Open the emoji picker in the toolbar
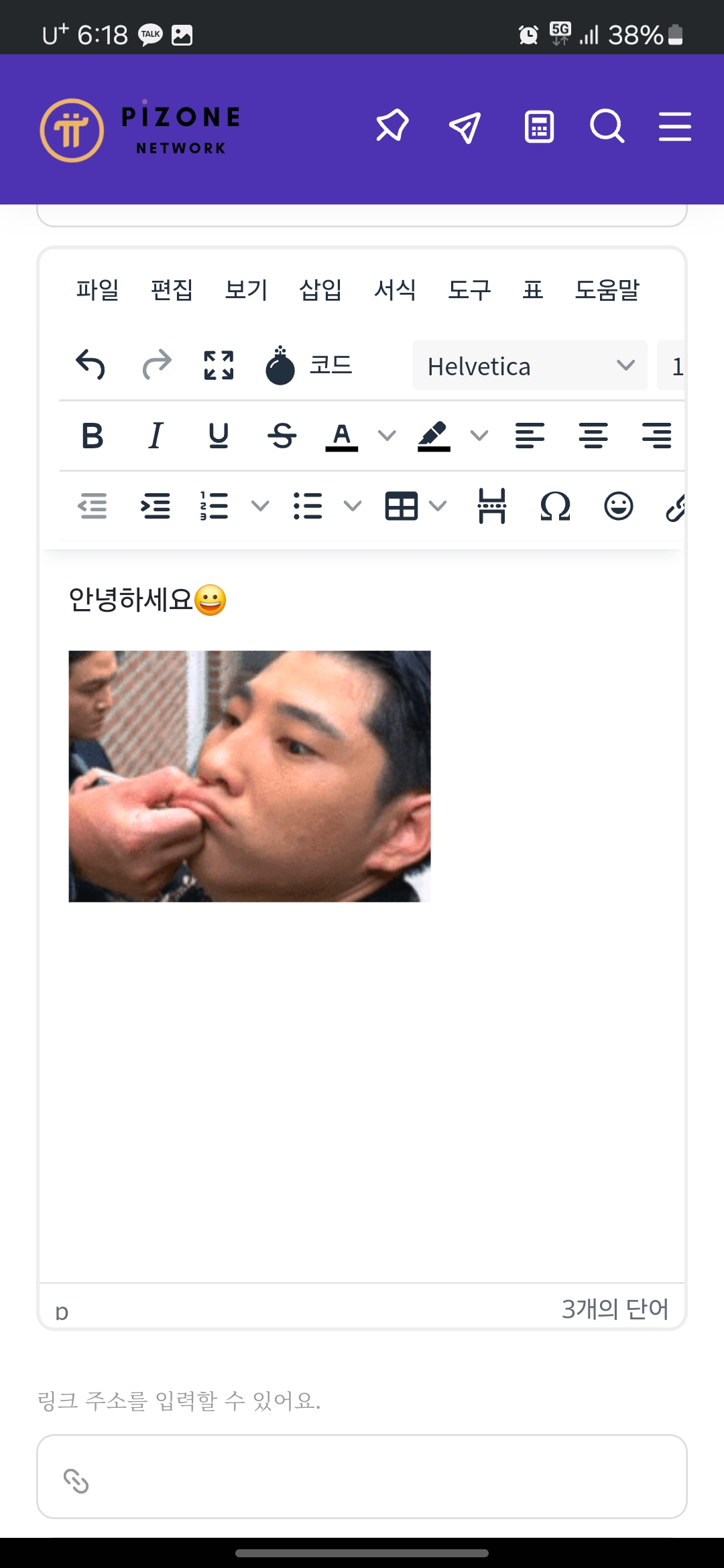This screenshot has width=724, height=1568. [x=618, y=506]
